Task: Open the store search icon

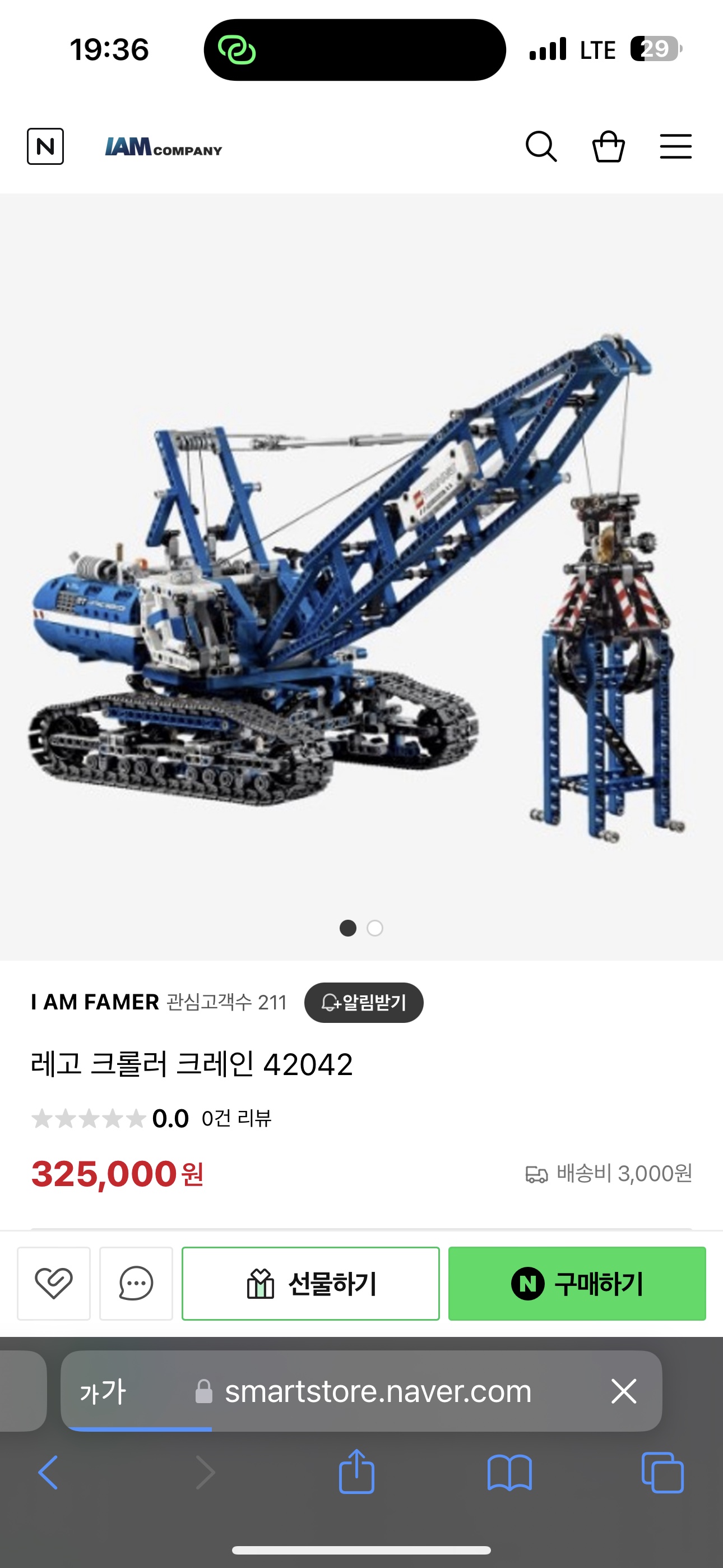Action: (540, 147)
